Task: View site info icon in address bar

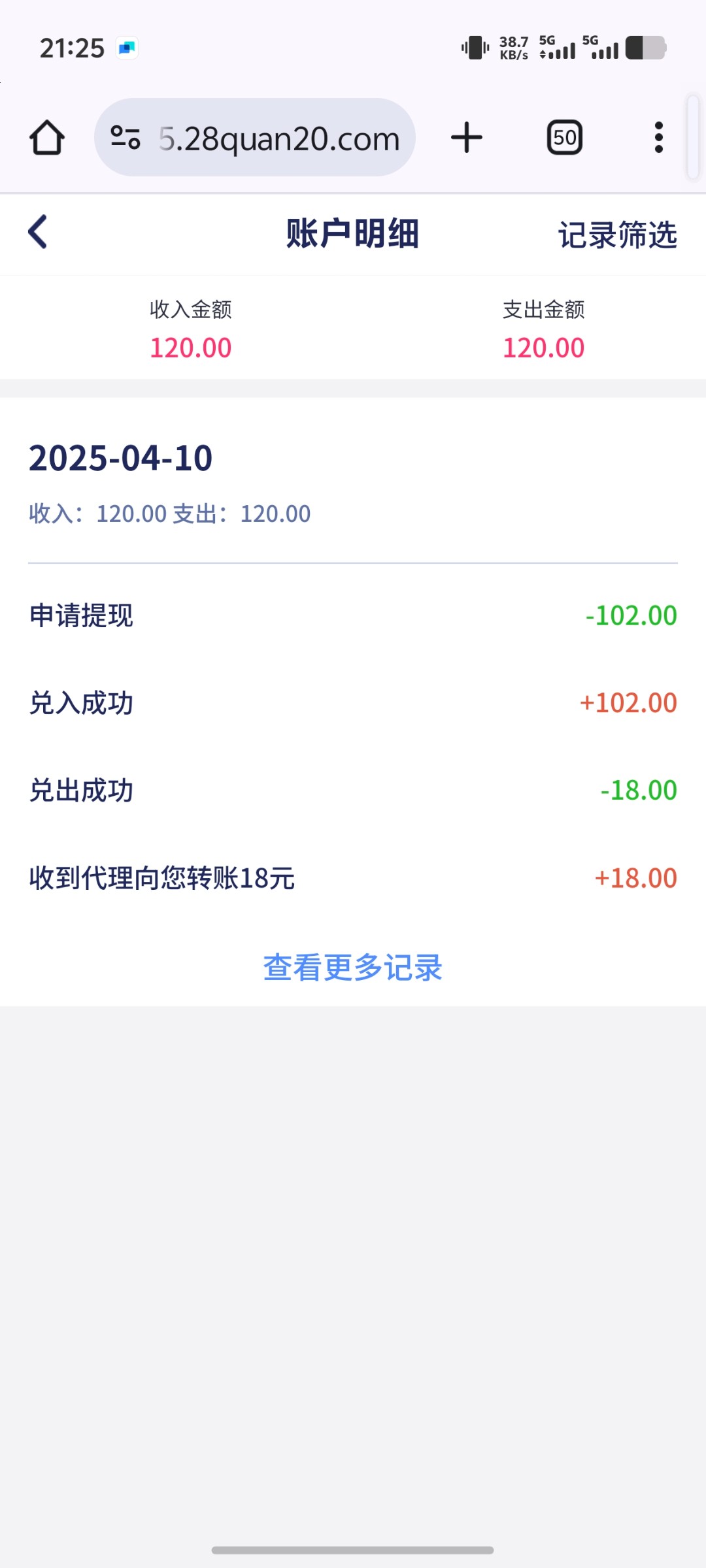Action: [126, 138]
